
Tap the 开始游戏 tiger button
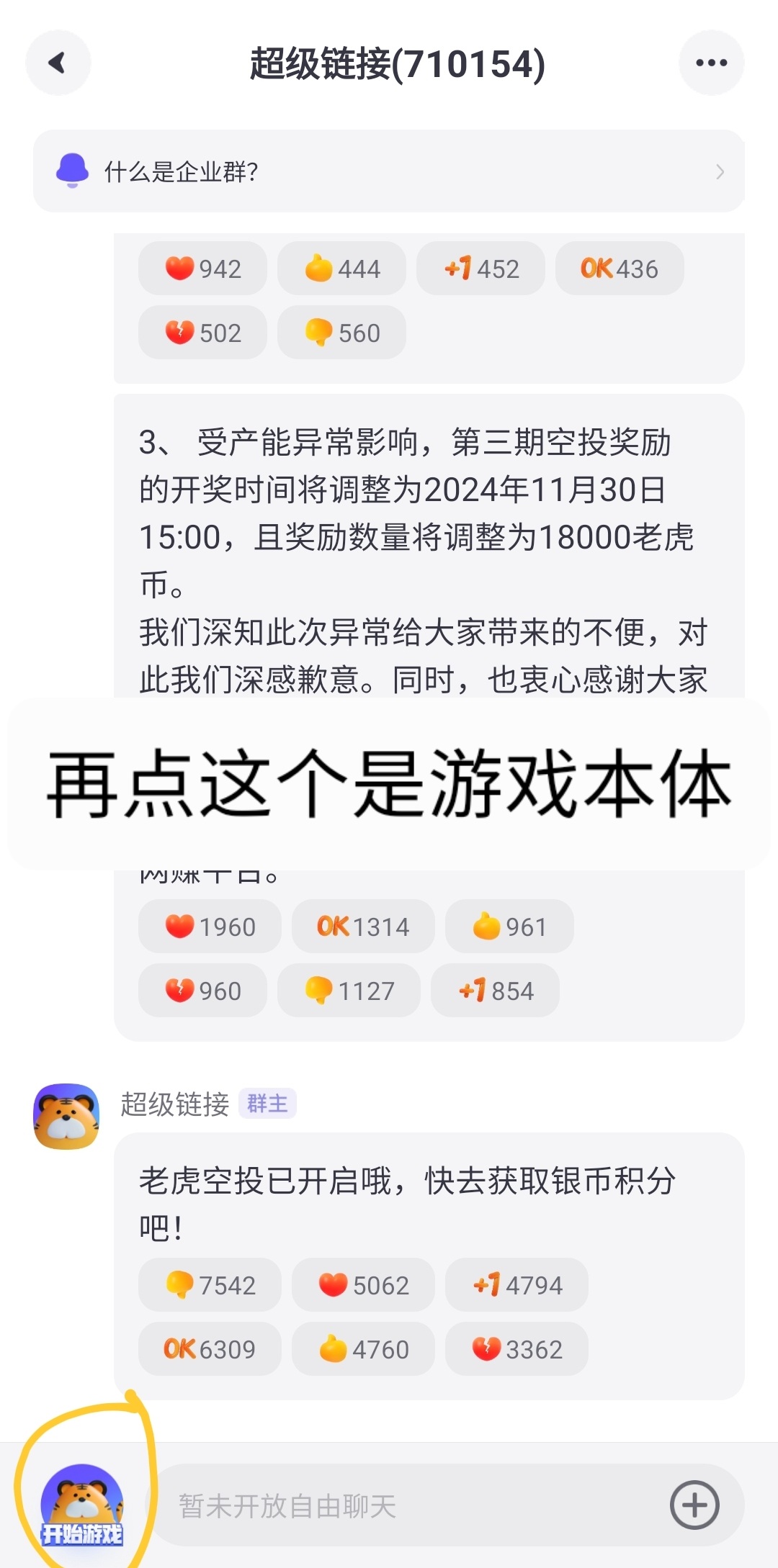click(x=82, y=1505)
